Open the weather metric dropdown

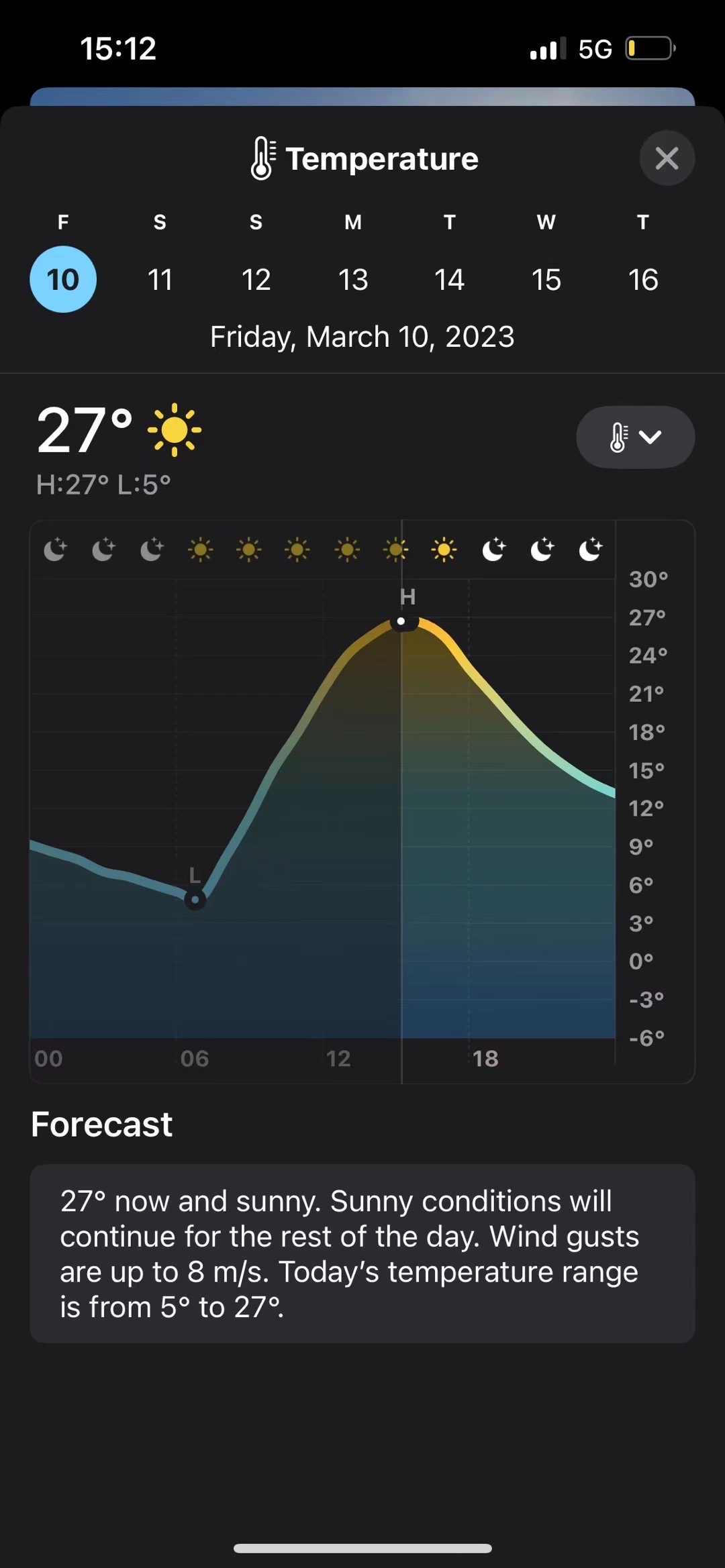[635, 437]
